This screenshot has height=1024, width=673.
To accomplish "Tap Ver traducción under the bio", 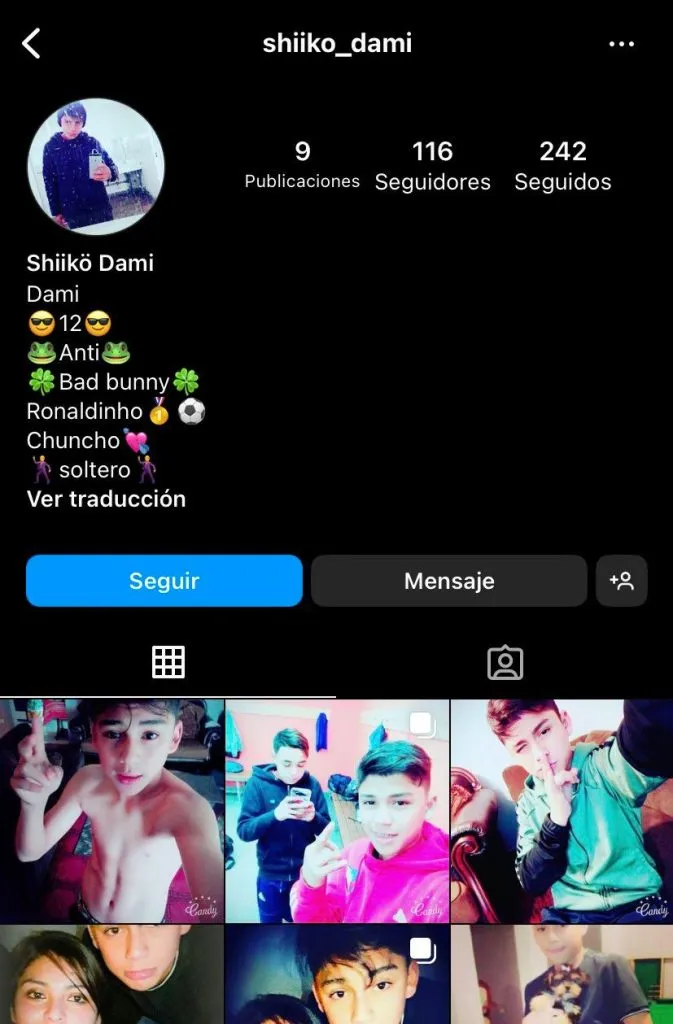I will 106,499.
